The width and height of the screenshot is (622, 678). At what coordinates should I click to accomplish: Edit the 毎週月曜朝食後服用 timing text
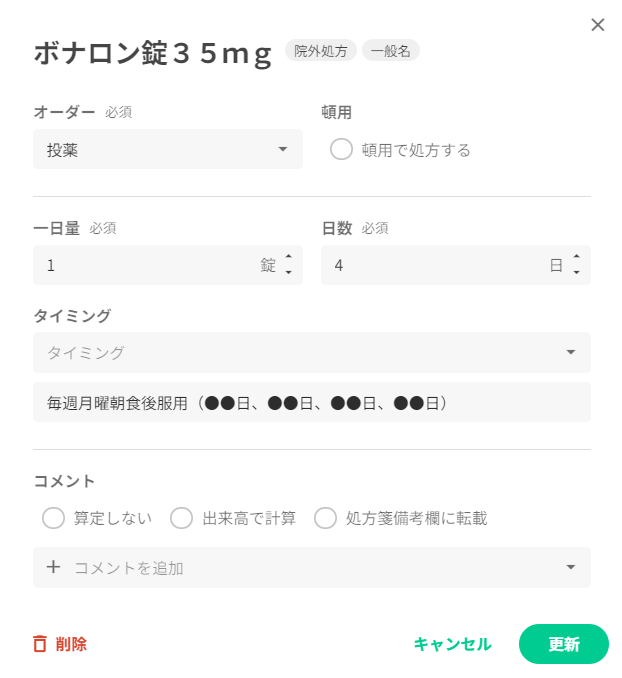coord(311,403)
